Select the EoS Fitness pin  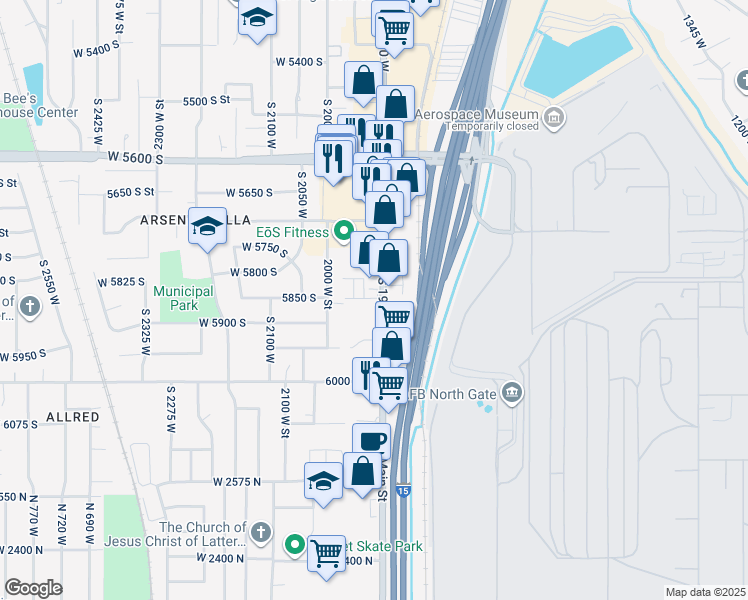(x=345, y=232)
